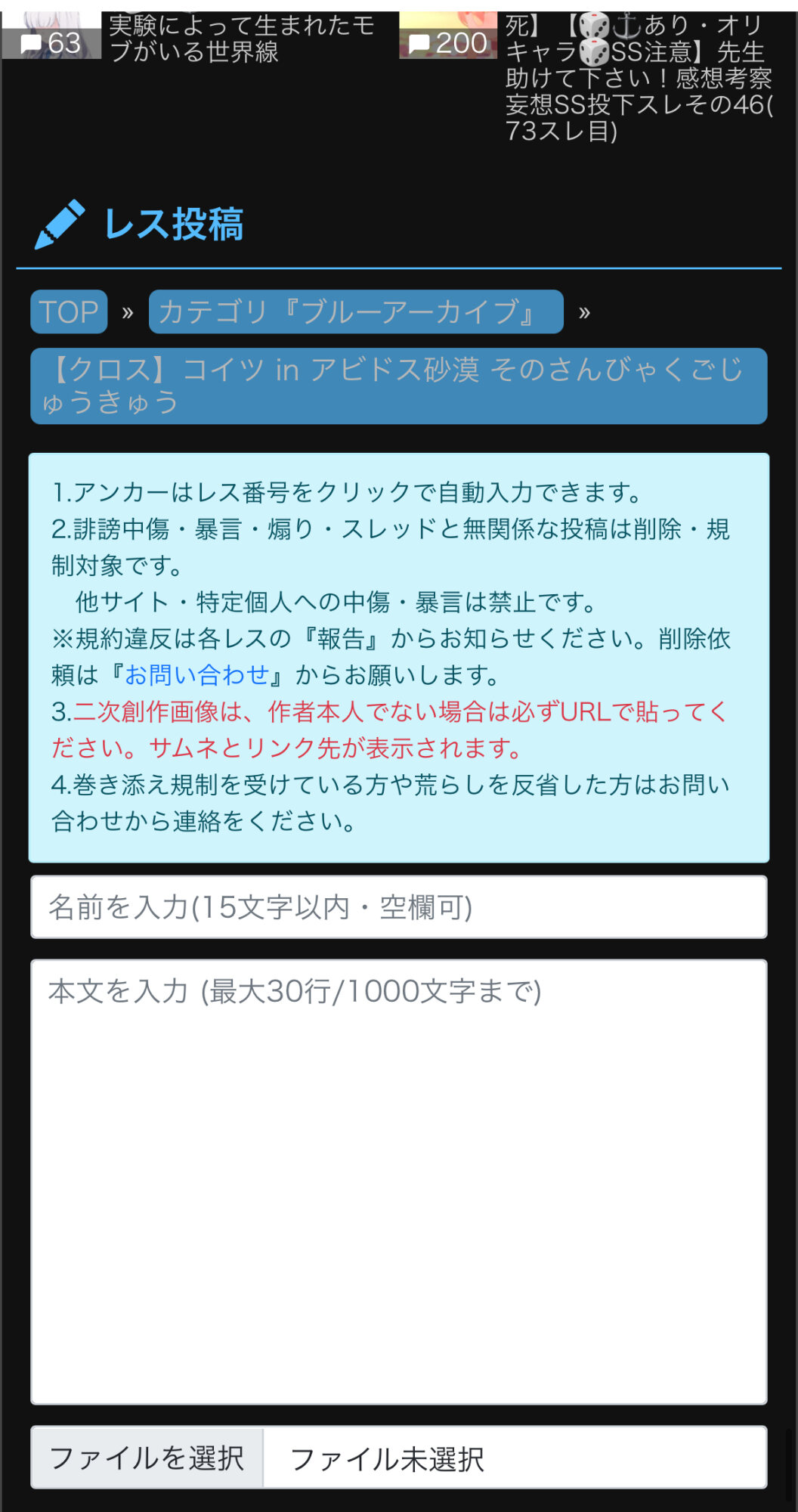Tap the 本文を入力 message text area

[x=399, y=1182]
